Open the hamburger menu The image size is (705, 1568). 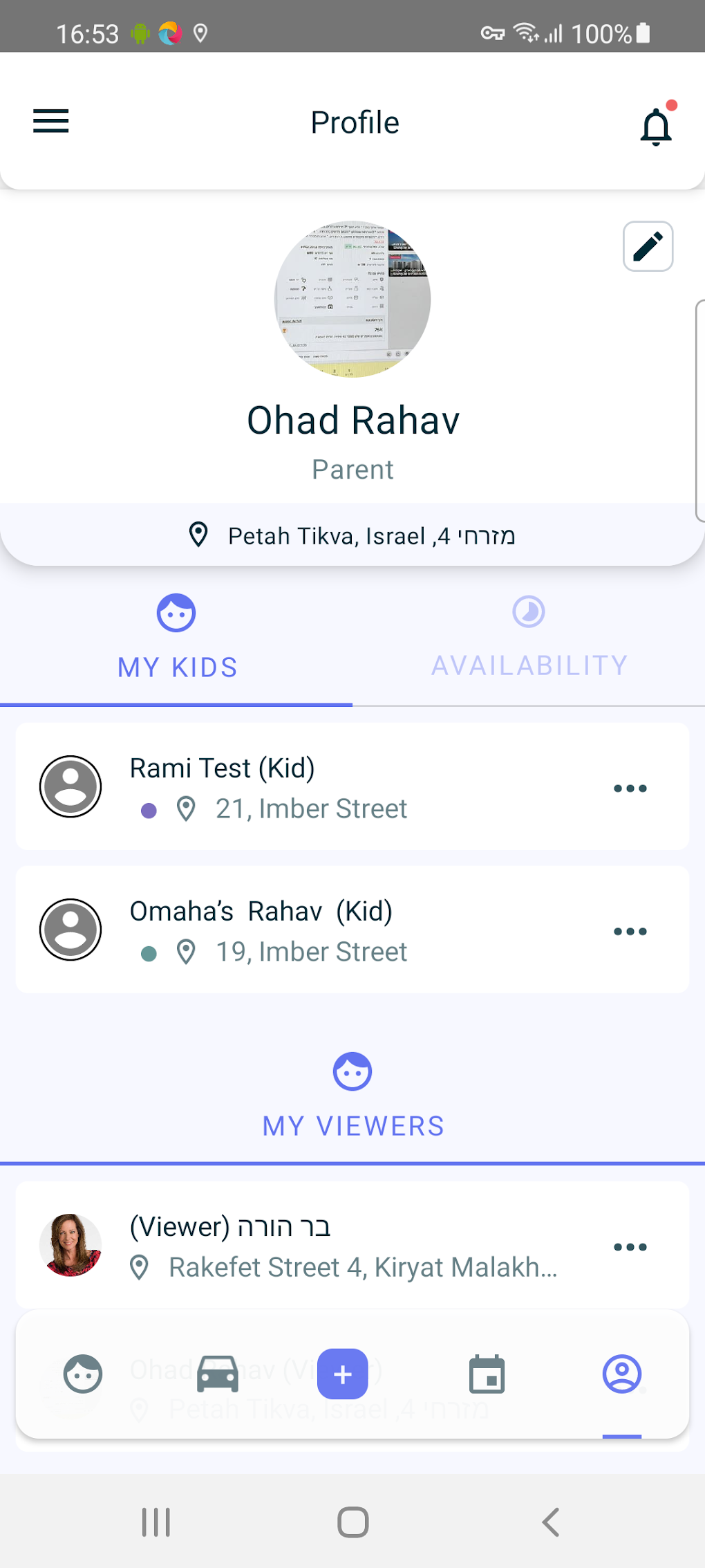pos(51,121)
